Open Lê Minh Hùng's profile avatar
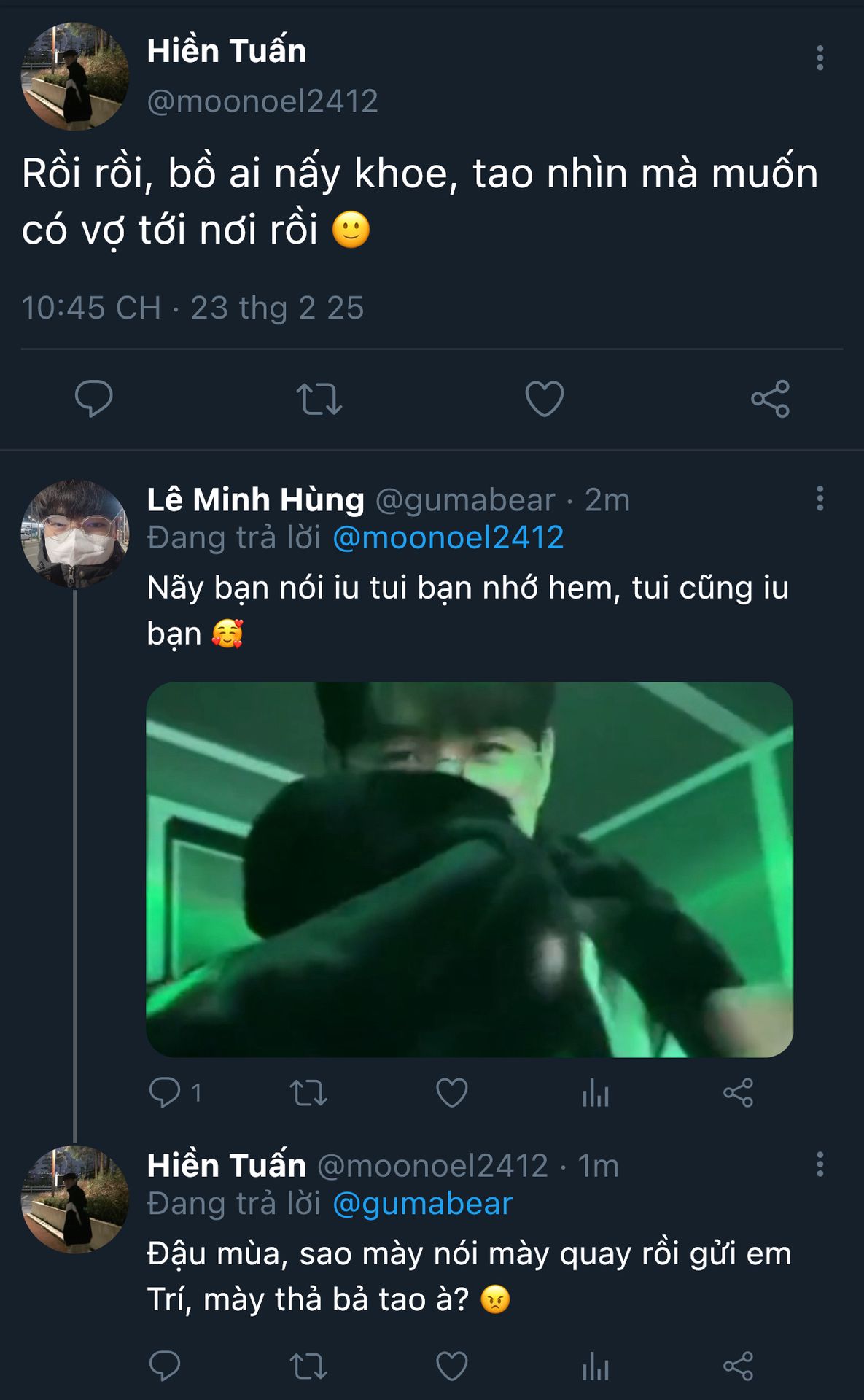The image size is (864, 1400). [x=75, y=534]
